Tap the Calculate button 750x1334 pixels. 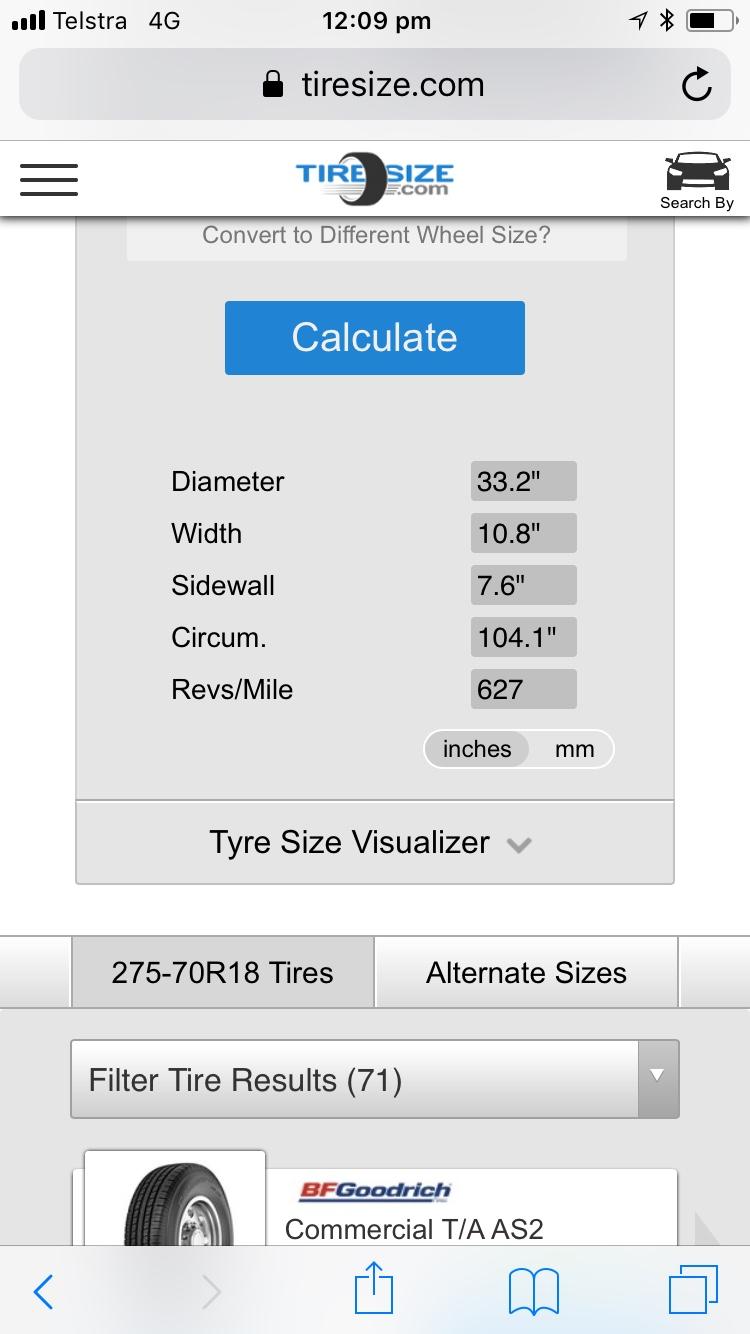(x=374, y=338)
